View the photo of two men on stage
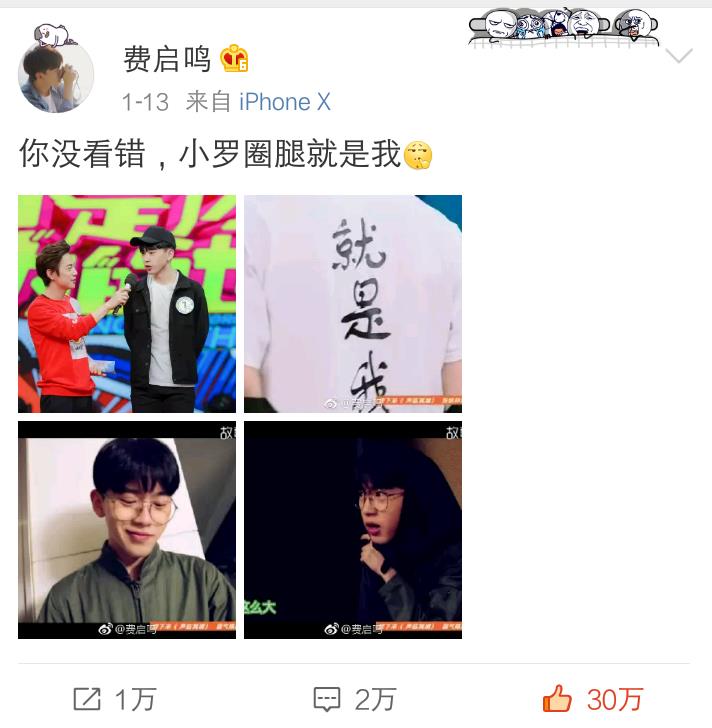This screenshot has width=712, height=728. (127, 303)
